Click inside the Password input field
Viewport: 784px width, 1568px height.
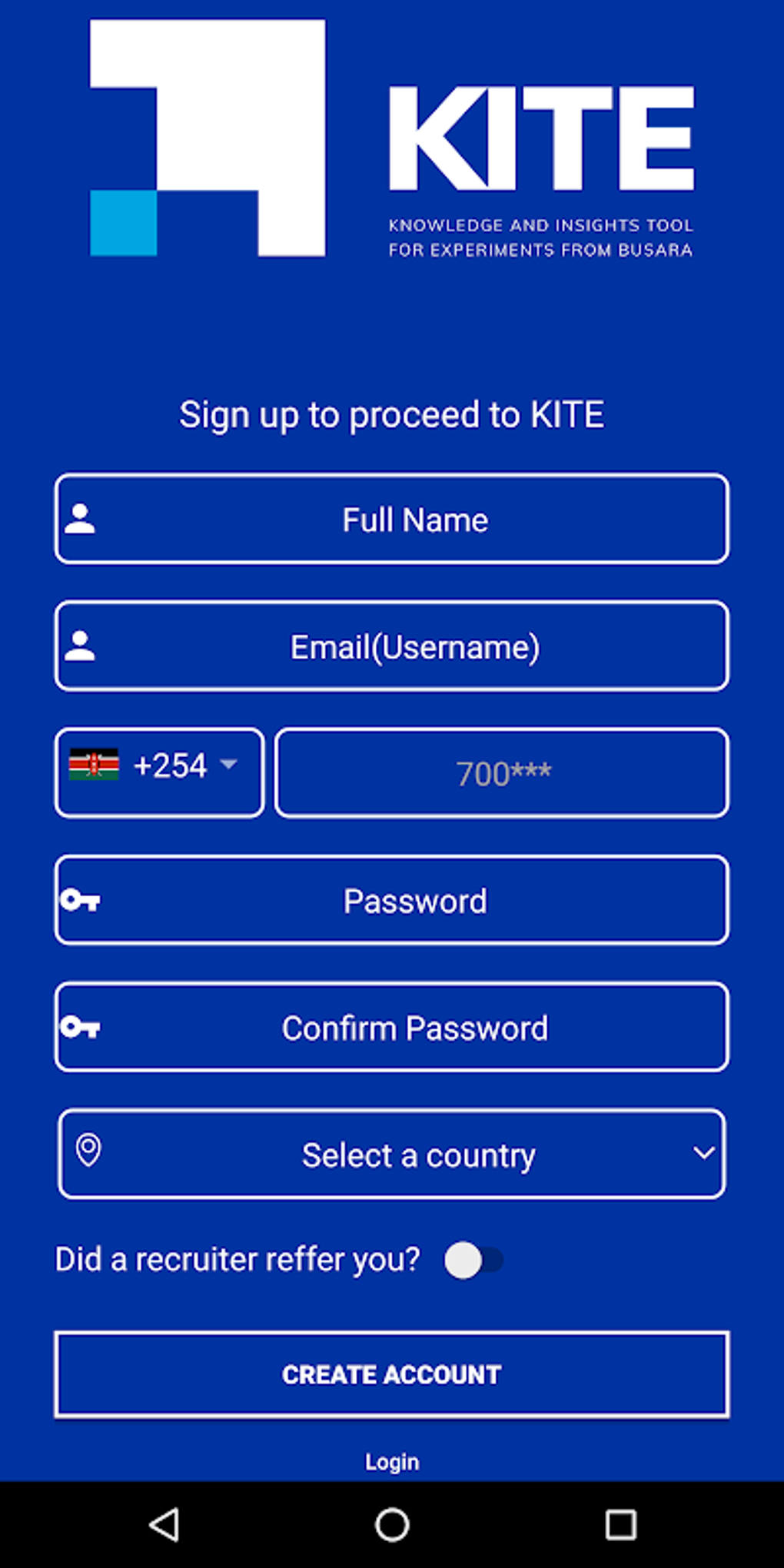(x=415, y=901)
